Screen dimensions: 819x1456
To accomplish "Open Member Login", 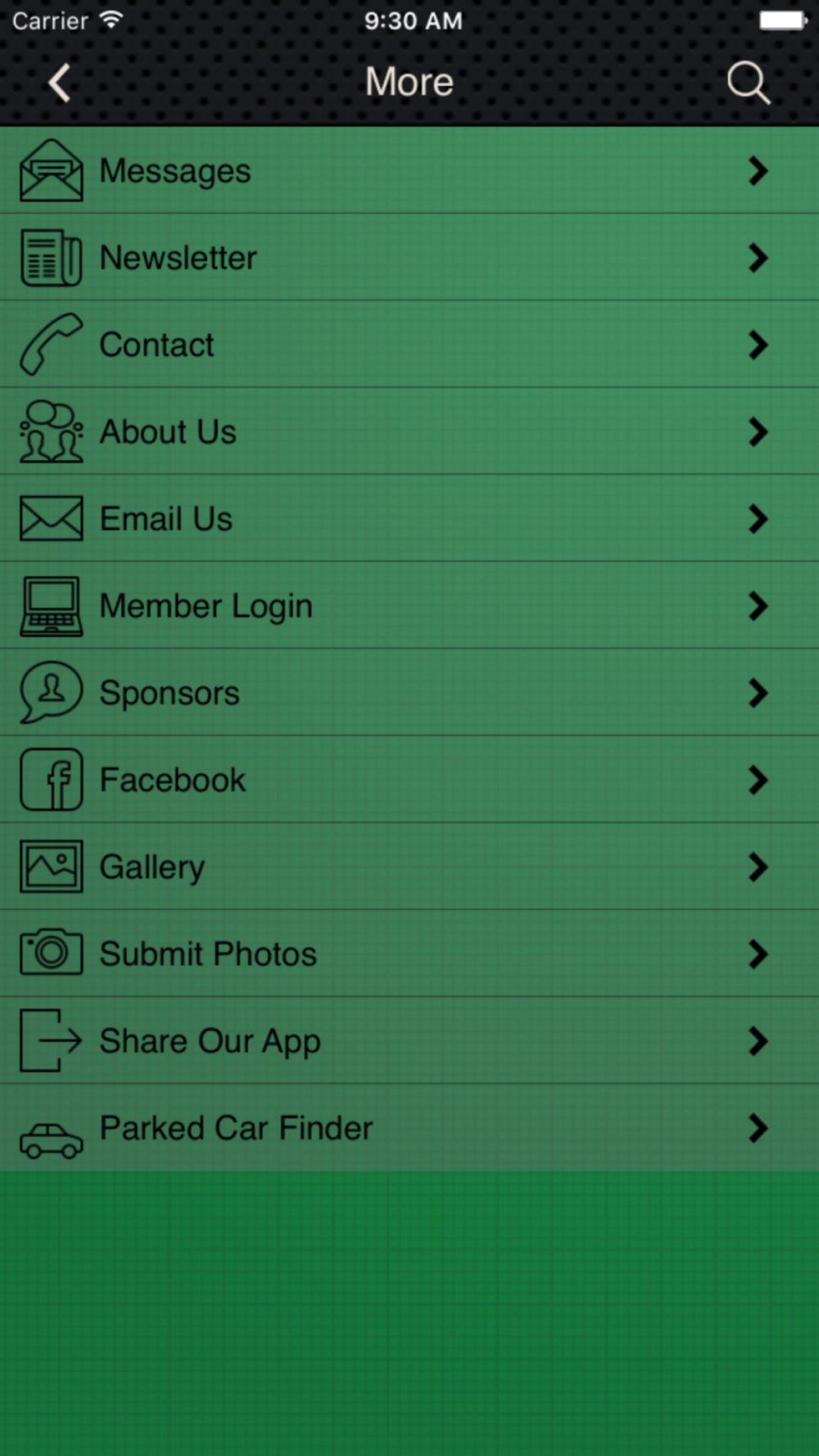I will coord(409,606).
